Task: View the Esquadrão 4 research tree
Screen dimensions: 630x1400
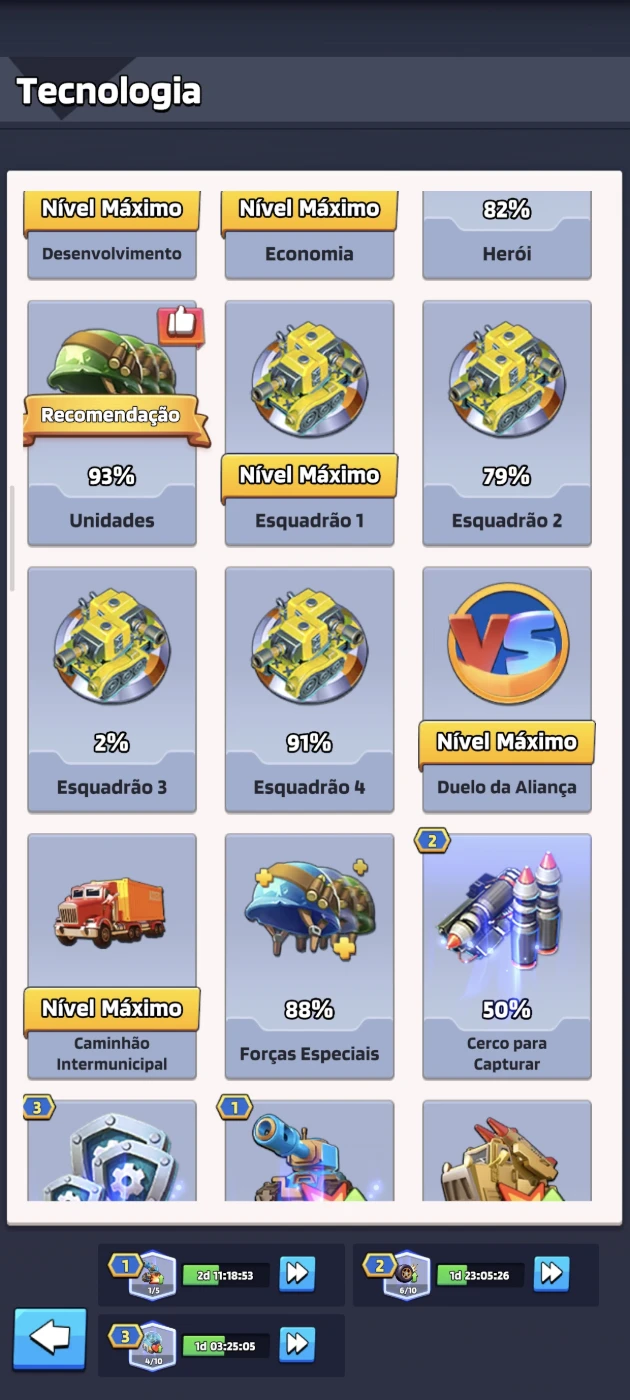Action: click(x=309, y=689)
